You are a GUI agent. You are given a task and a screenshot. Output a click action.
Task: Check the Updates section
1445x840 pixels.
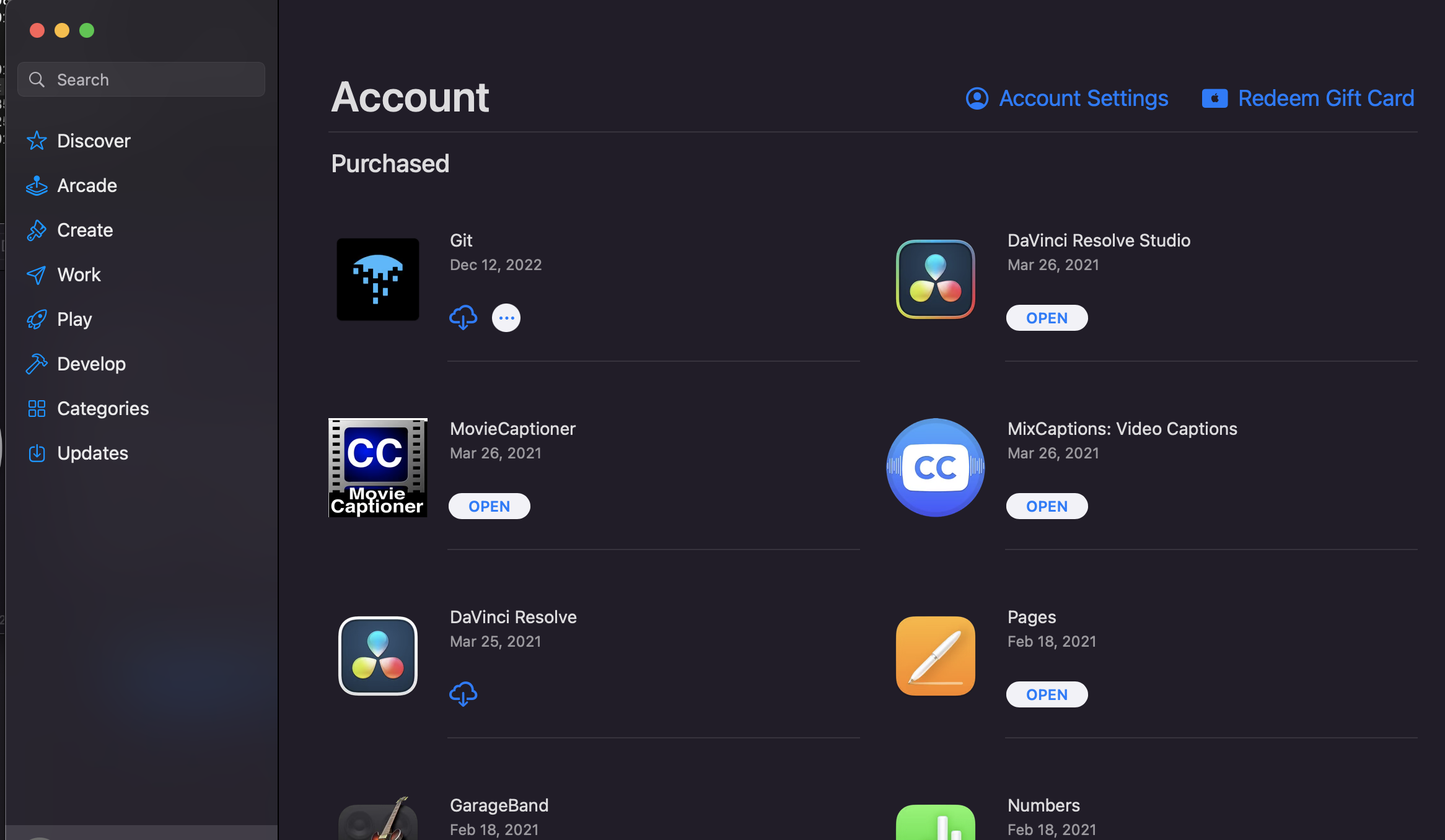click(92, 453)
